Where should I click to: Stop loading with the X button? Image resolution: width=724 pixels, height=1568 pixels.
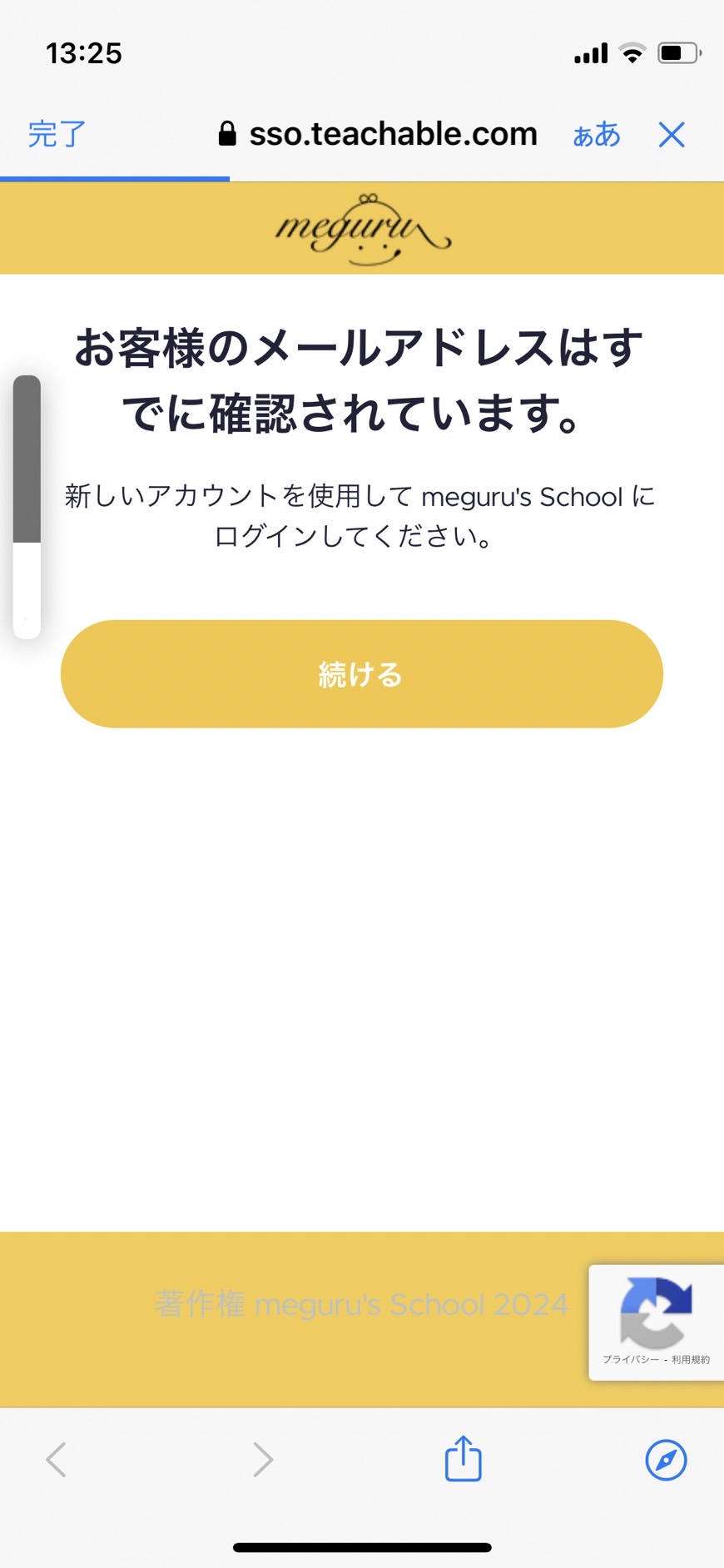click(x=672, y=134)
